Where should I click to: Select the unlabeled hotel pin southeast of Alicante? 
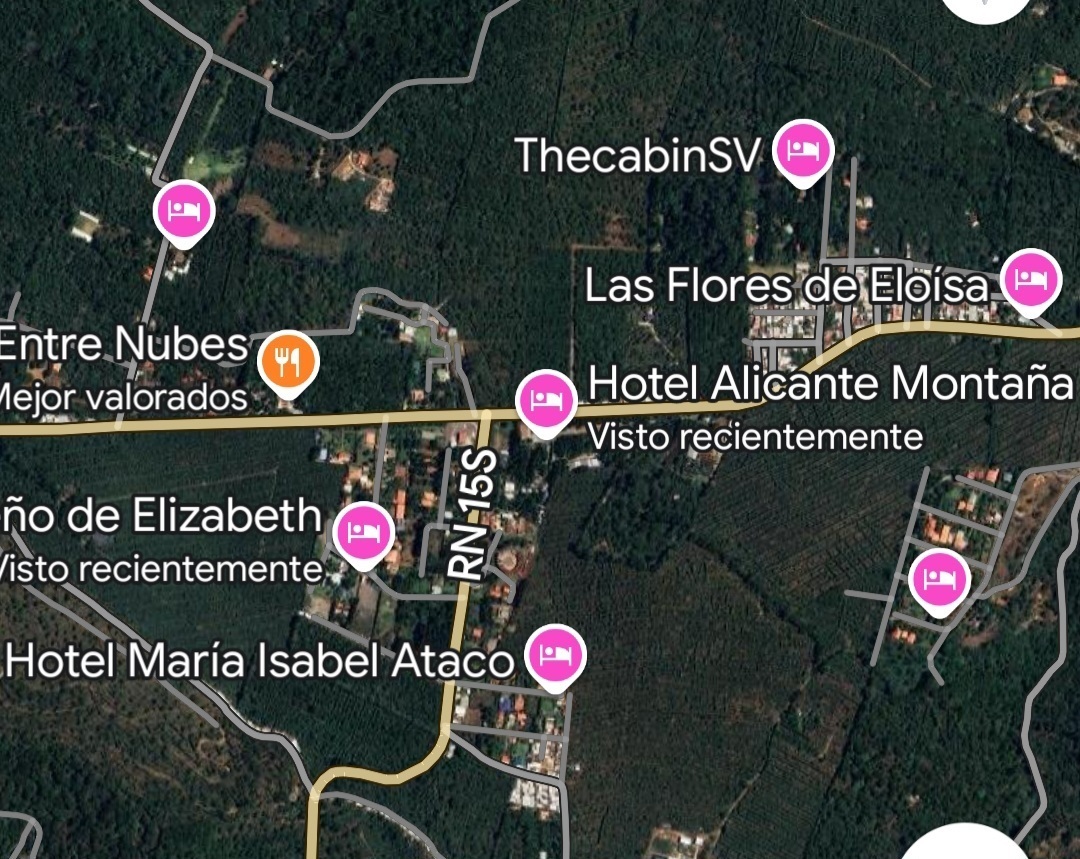pyautogui.click(x=939, y=579)
